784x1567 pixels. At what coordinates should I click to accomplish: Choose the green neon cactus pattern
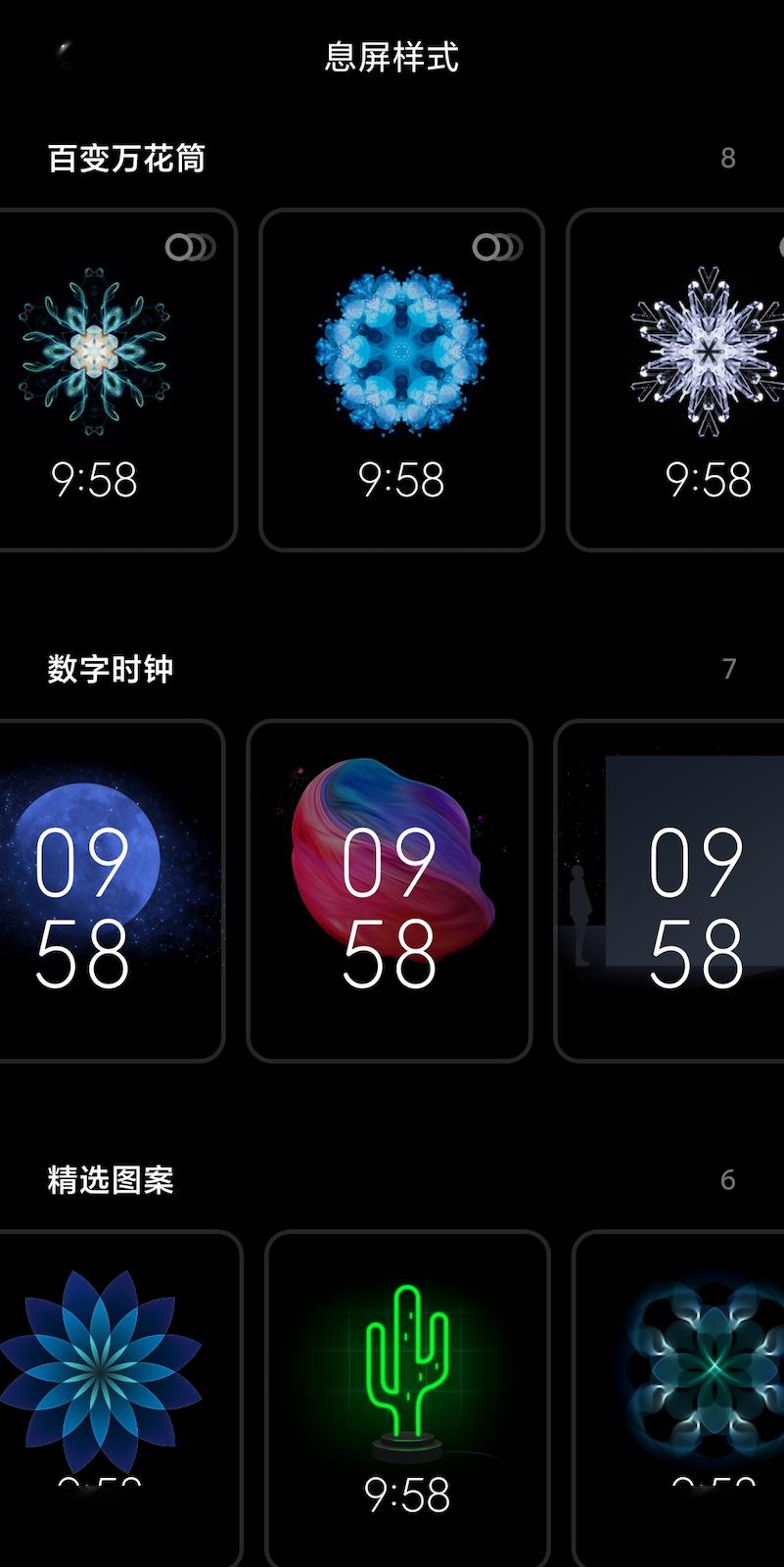(407, 1391)
